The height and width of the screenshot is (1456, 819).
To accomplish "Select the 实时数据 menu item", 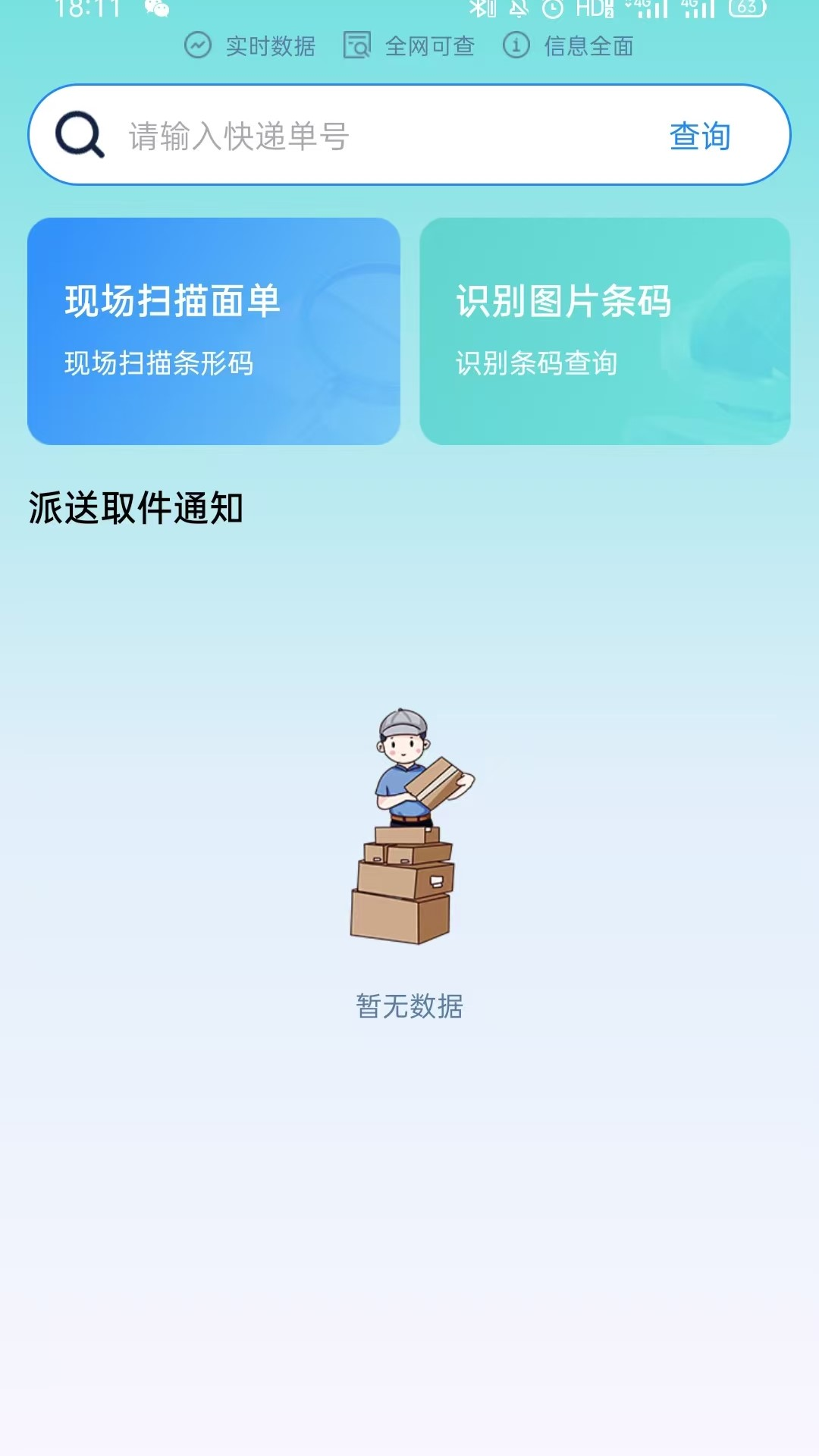I will [x=271, y=45].
